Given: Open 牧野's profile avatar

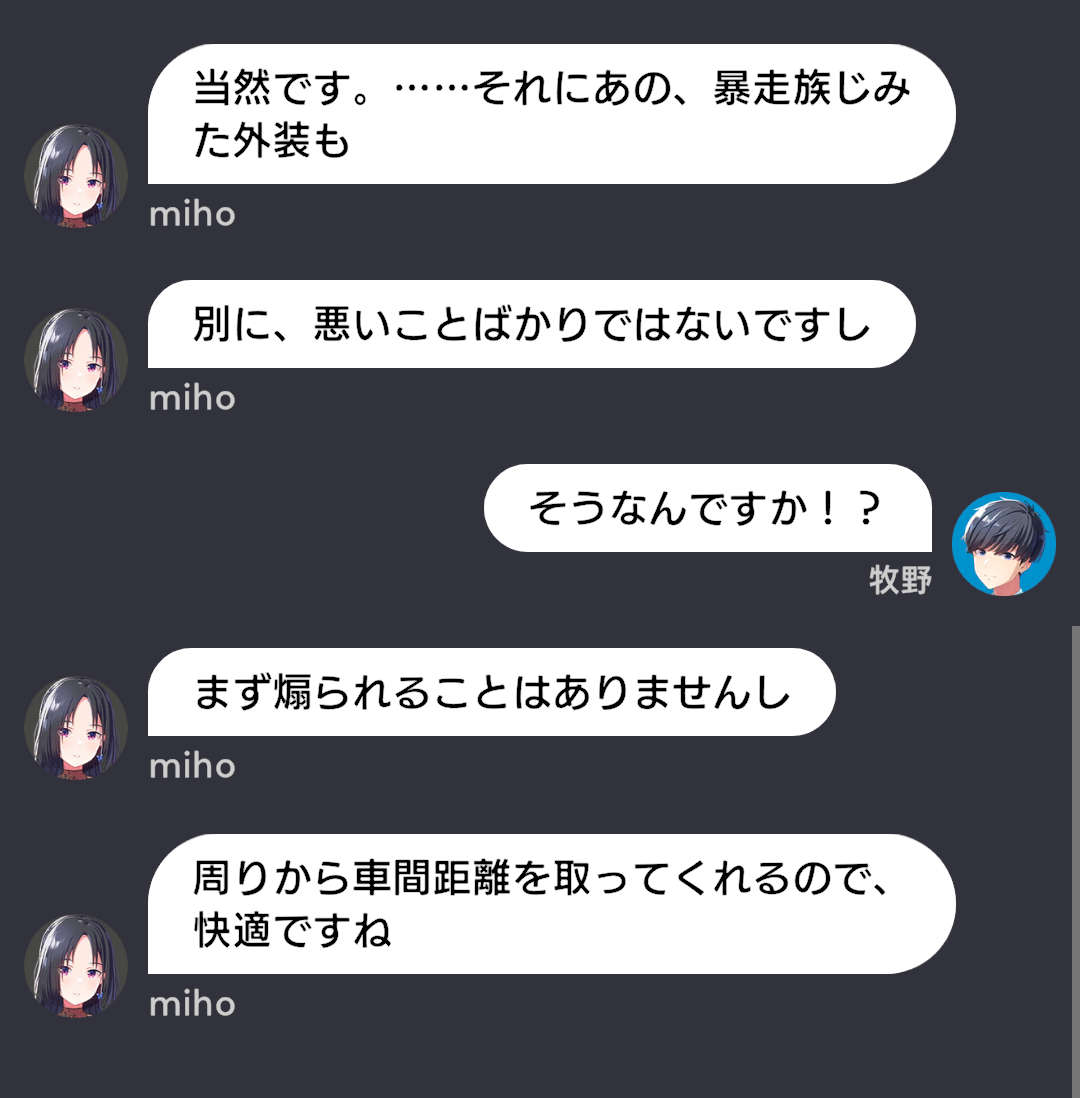Looking at the screenshot, I should tap(1003, 544).
